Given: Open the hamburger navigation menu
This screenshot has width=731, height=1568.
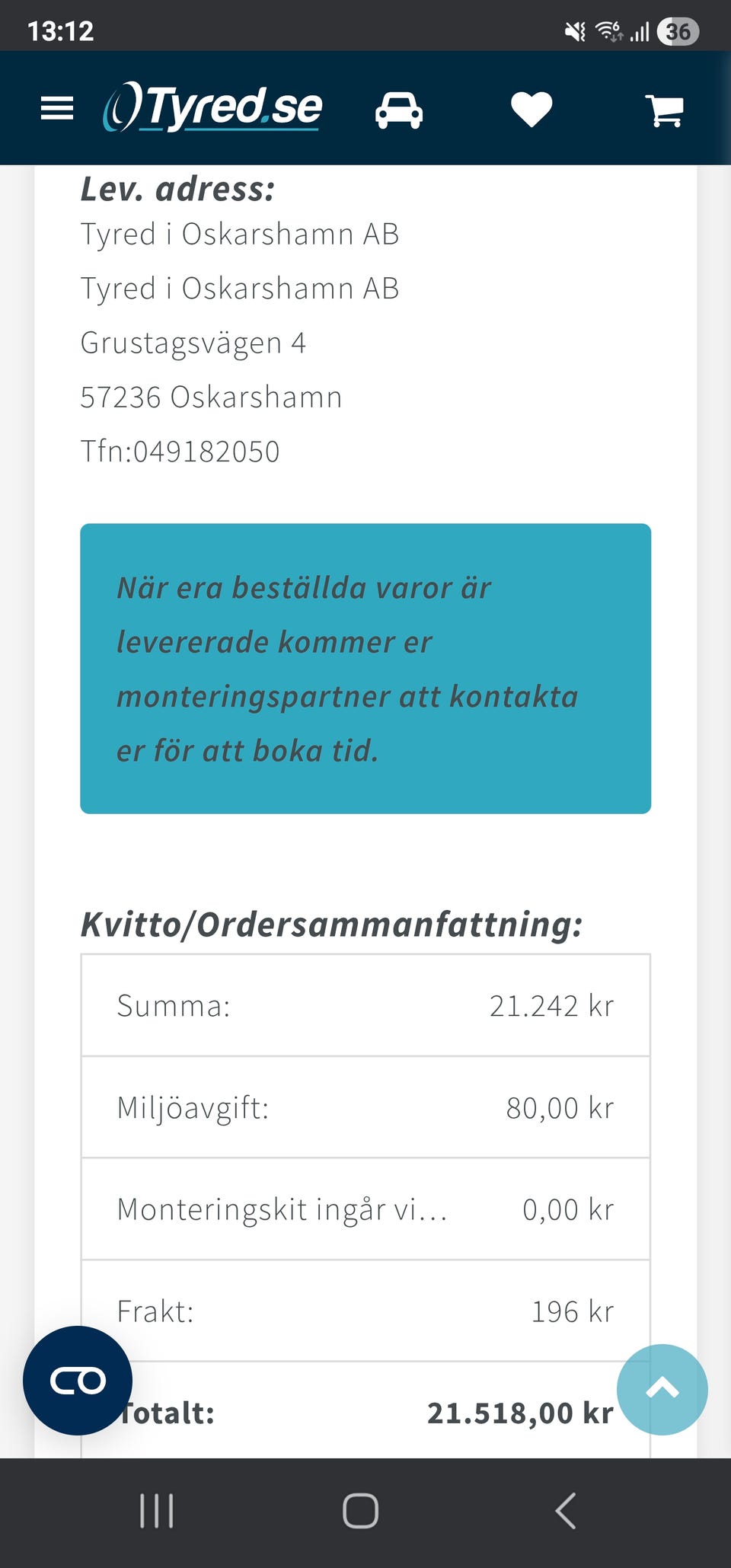Looking at the screenshot, I should pos(57,109).
